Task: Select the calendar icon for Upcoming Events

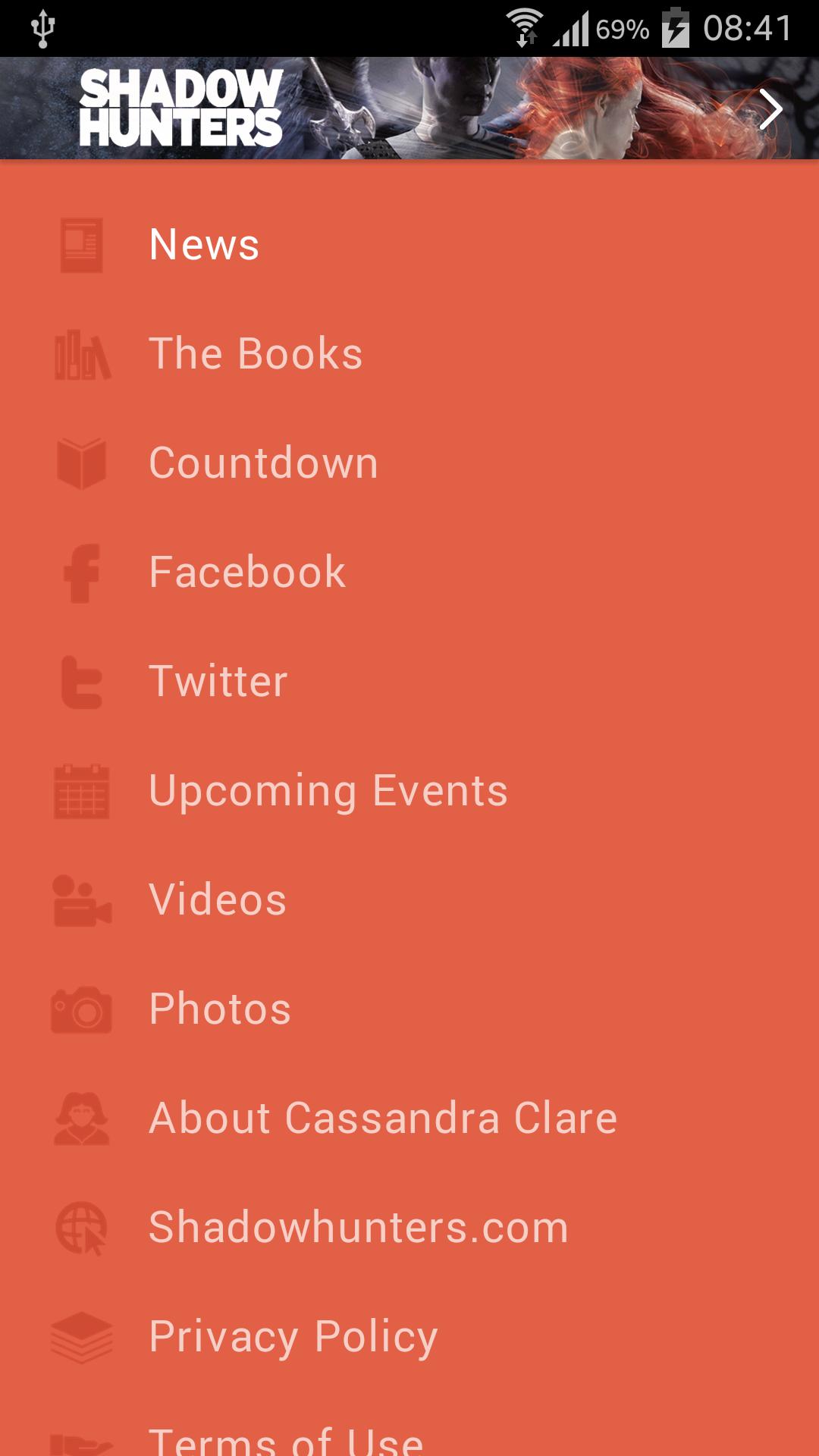Action: pyautogui.click(x=81, y=790)
